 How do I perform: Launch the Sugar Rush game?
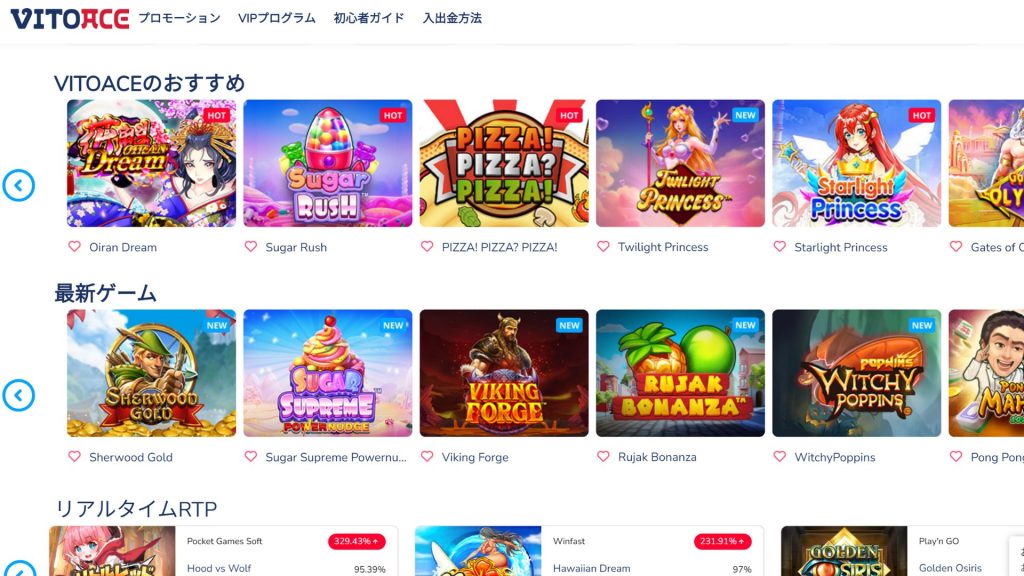click(327, 163)
